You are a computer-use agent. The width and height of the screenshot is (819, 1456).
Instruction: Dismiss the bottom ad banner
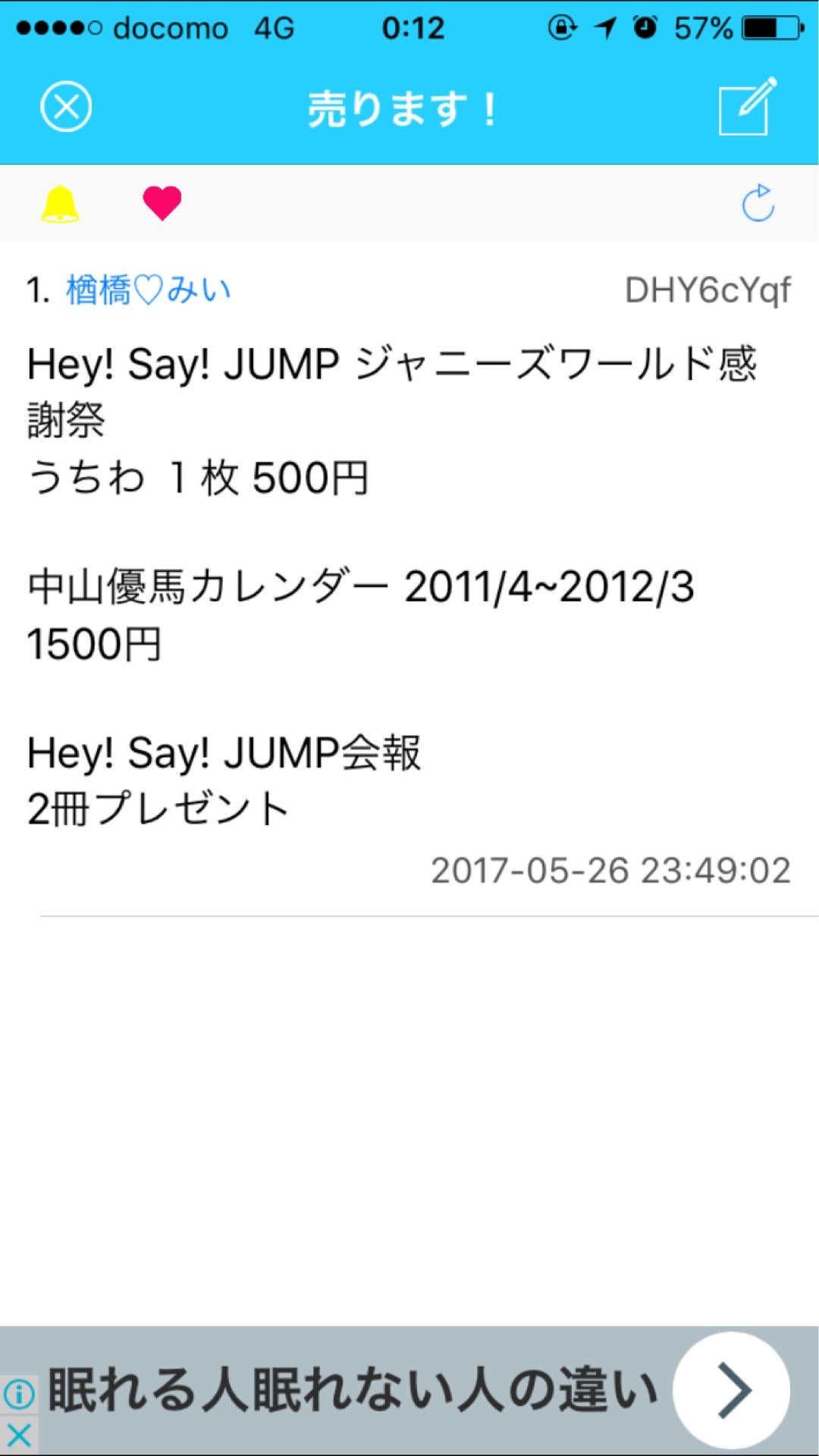[x=19, y=1436]
